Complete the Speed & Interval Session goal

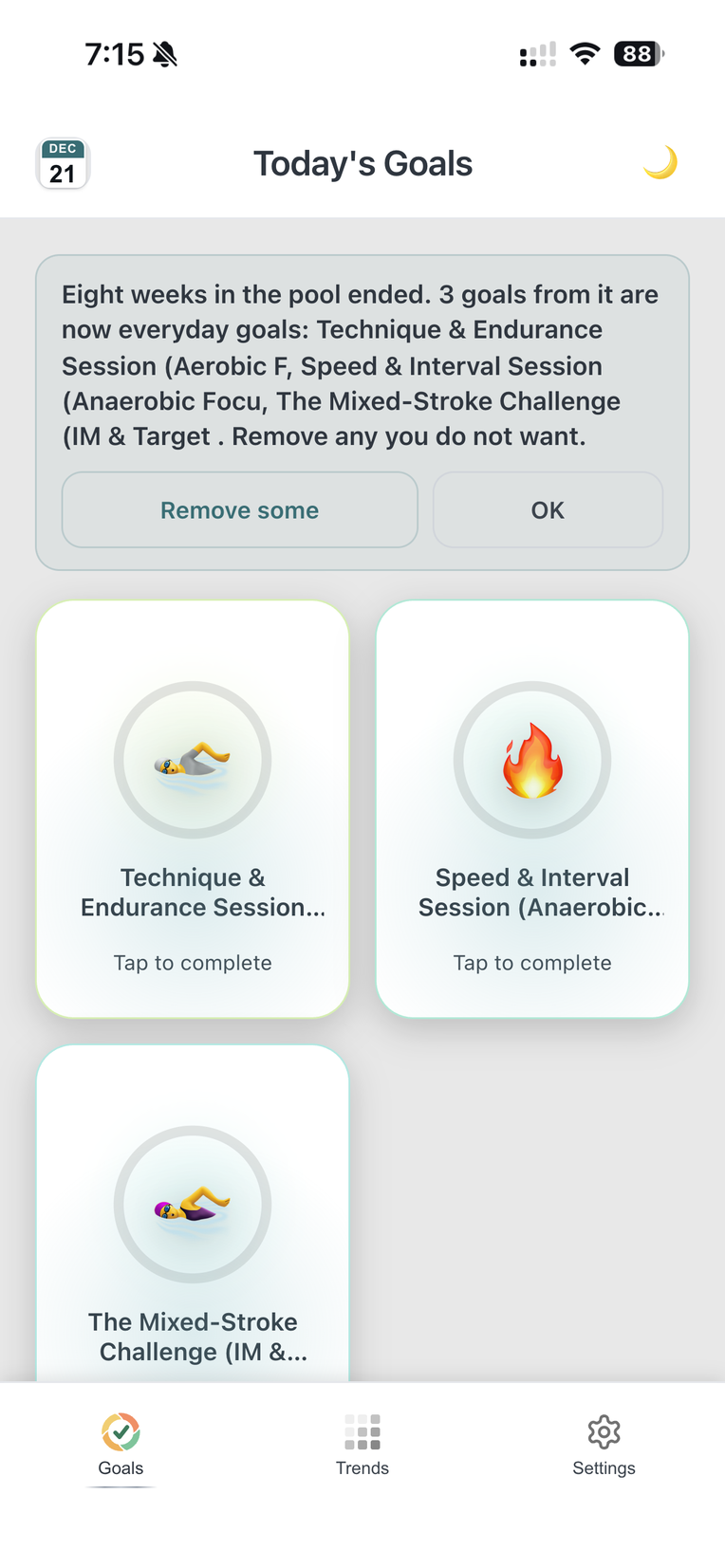tap(532, 809)
